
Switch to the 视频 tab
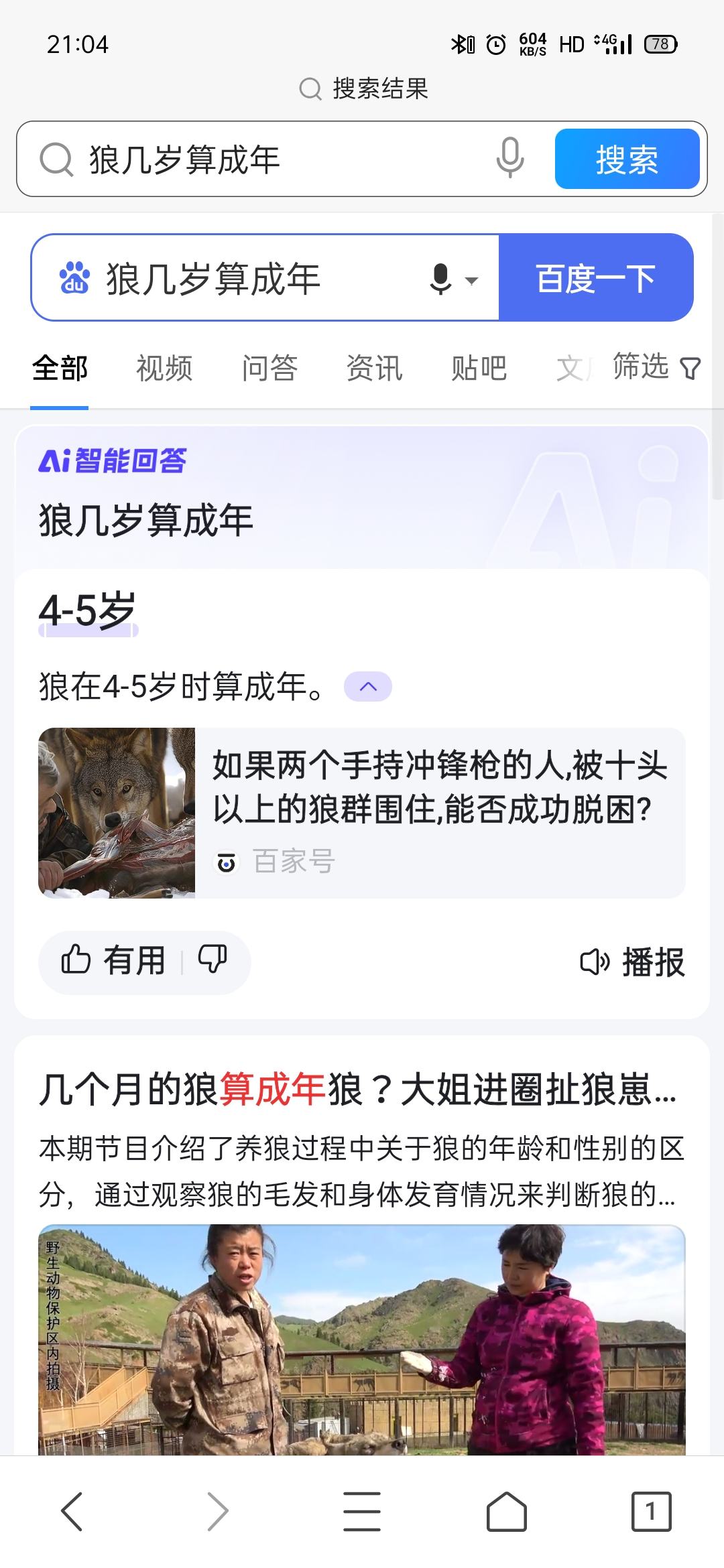click(x=164, y=369)
